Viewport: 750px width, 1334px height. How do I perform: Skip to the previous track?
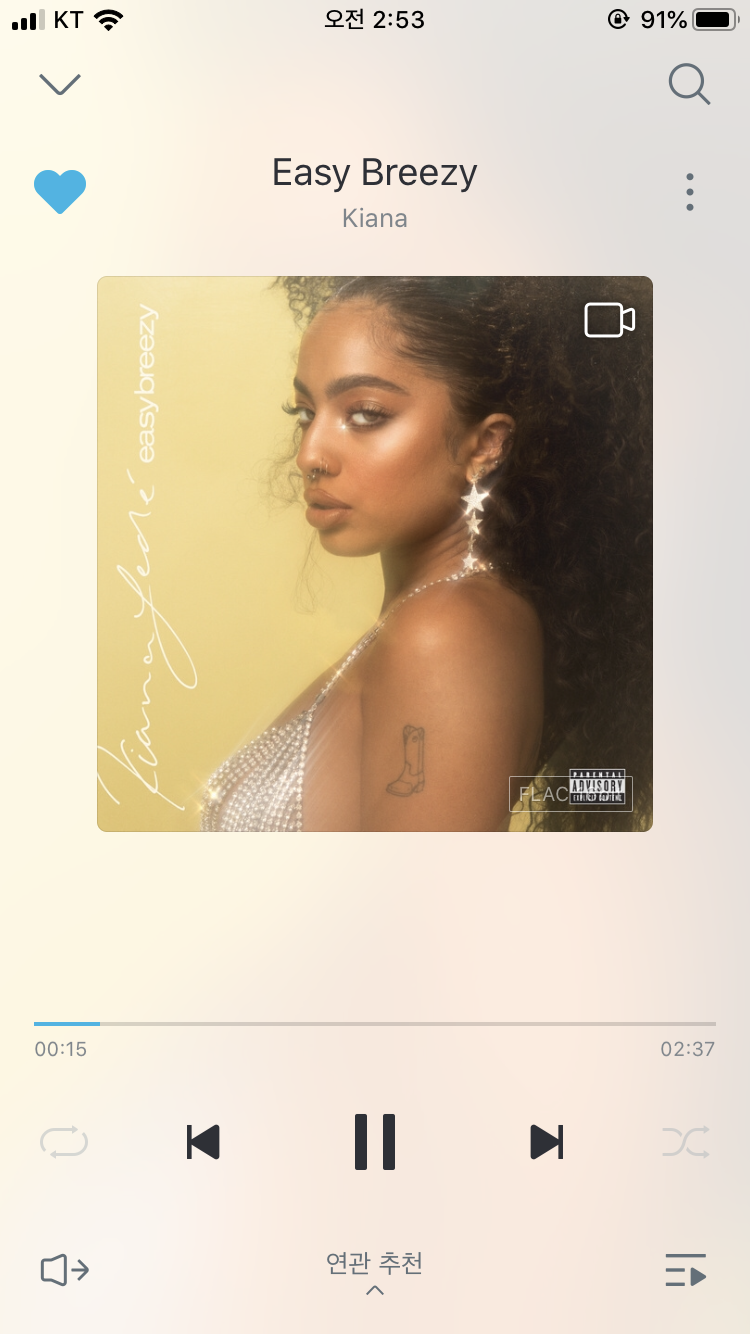[203, 1142]
